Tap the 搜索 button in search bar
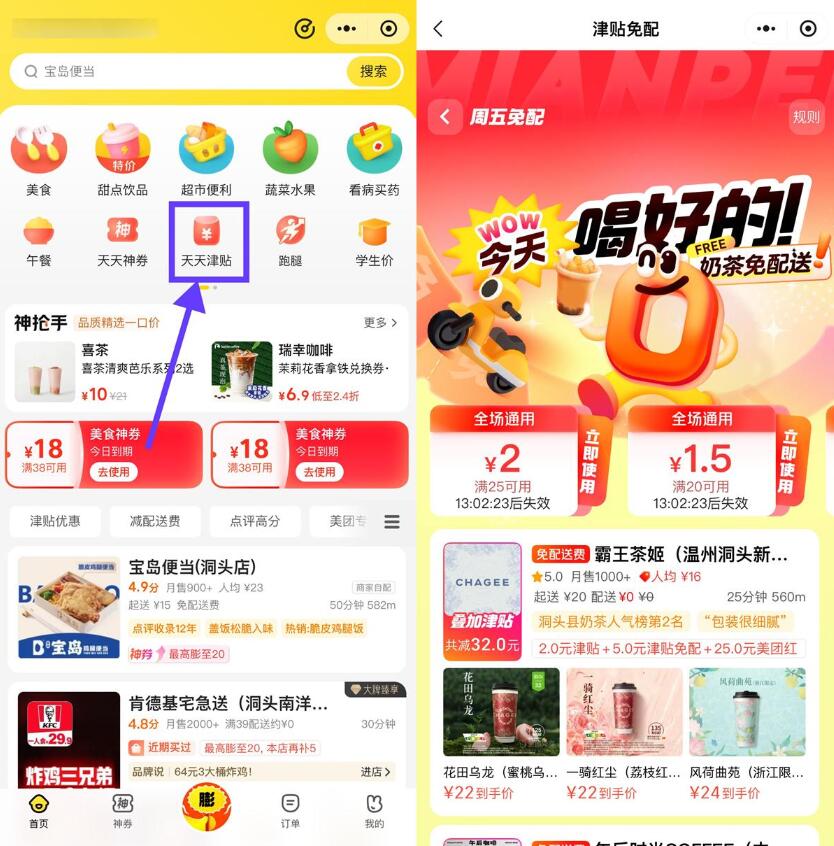This screenshot has width=834, height=846. click(x=374, y=71)
